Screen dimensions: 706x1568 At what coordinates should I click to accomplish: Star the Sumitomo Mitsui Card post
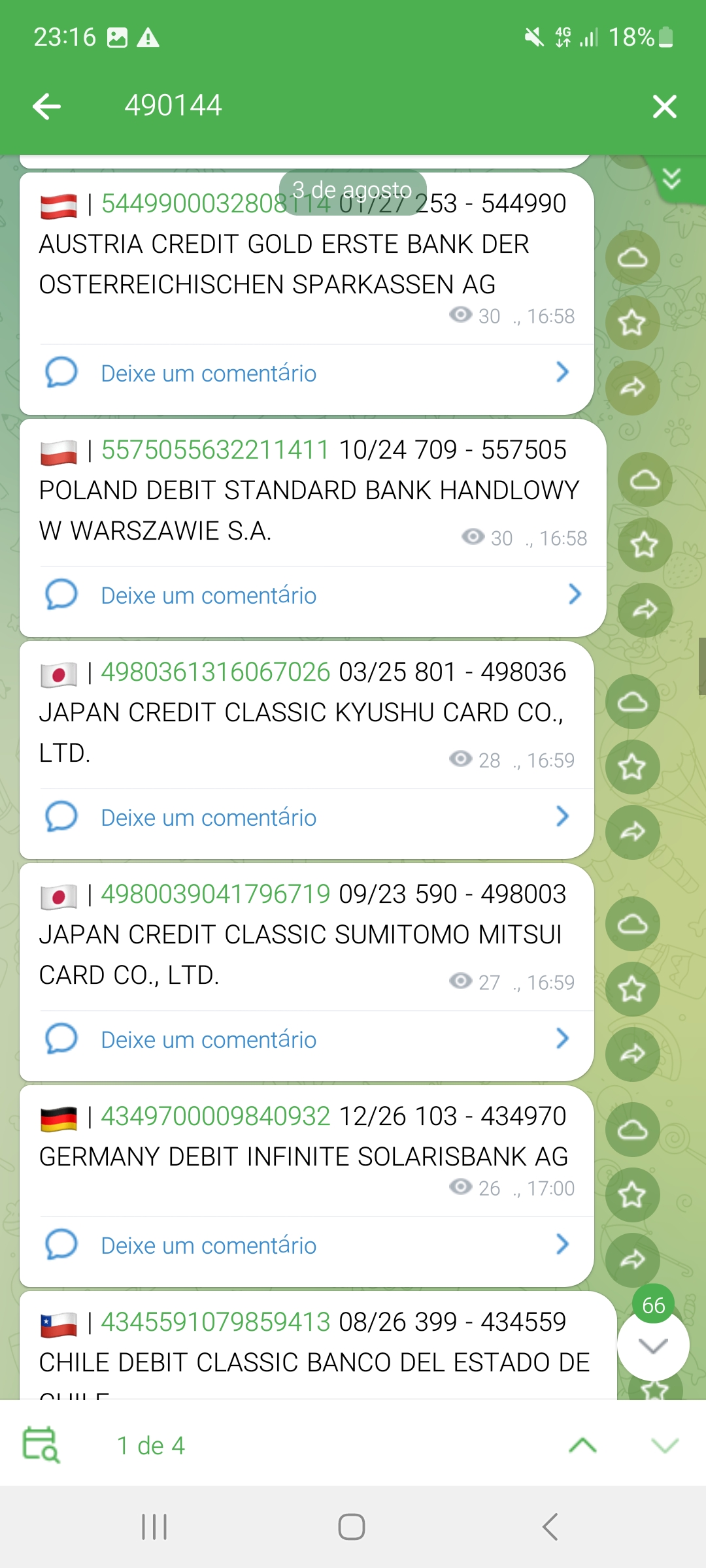click(632, 989)
